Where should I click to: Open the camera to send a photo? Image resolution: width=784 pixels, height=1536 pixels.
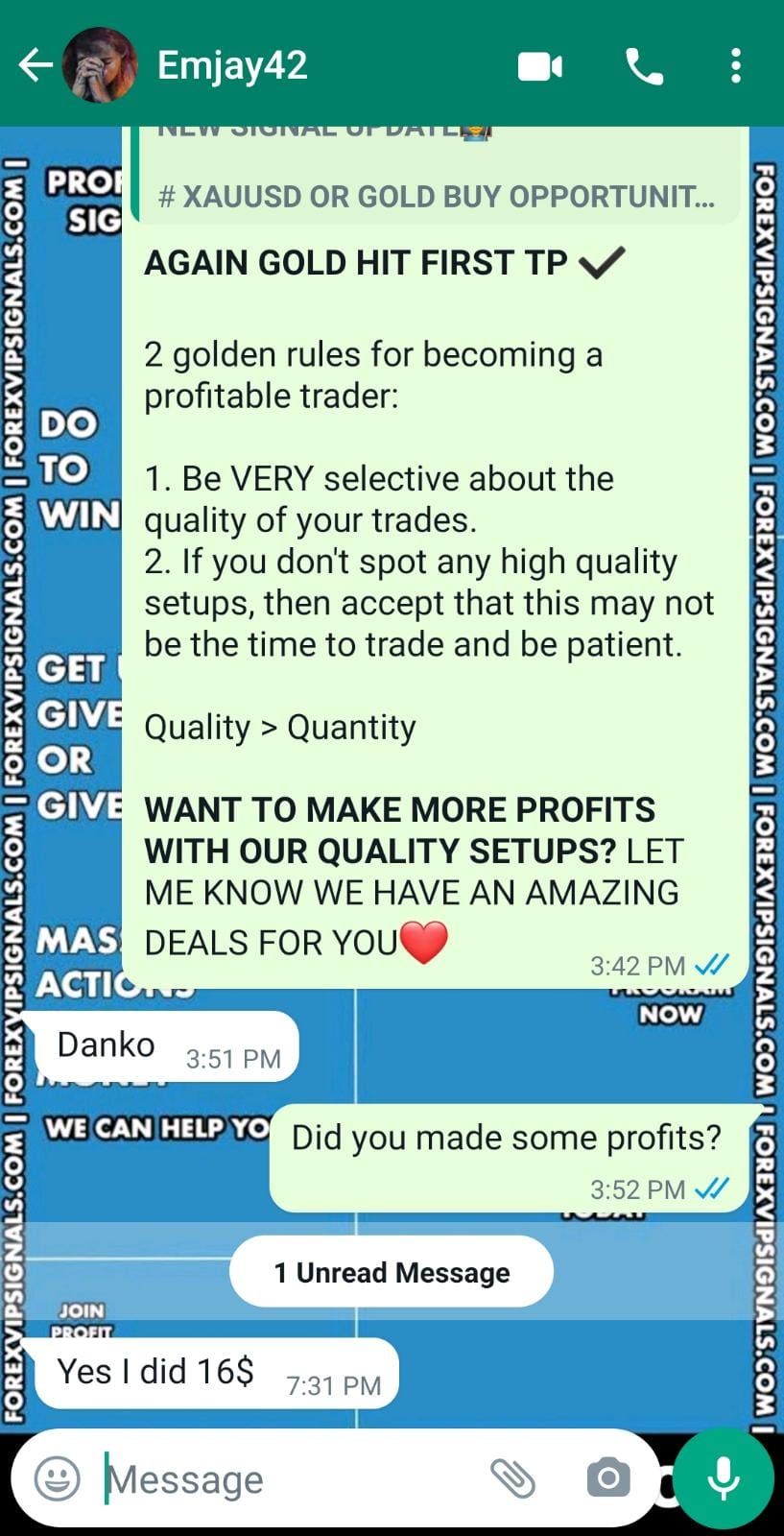click(607, 1478)
